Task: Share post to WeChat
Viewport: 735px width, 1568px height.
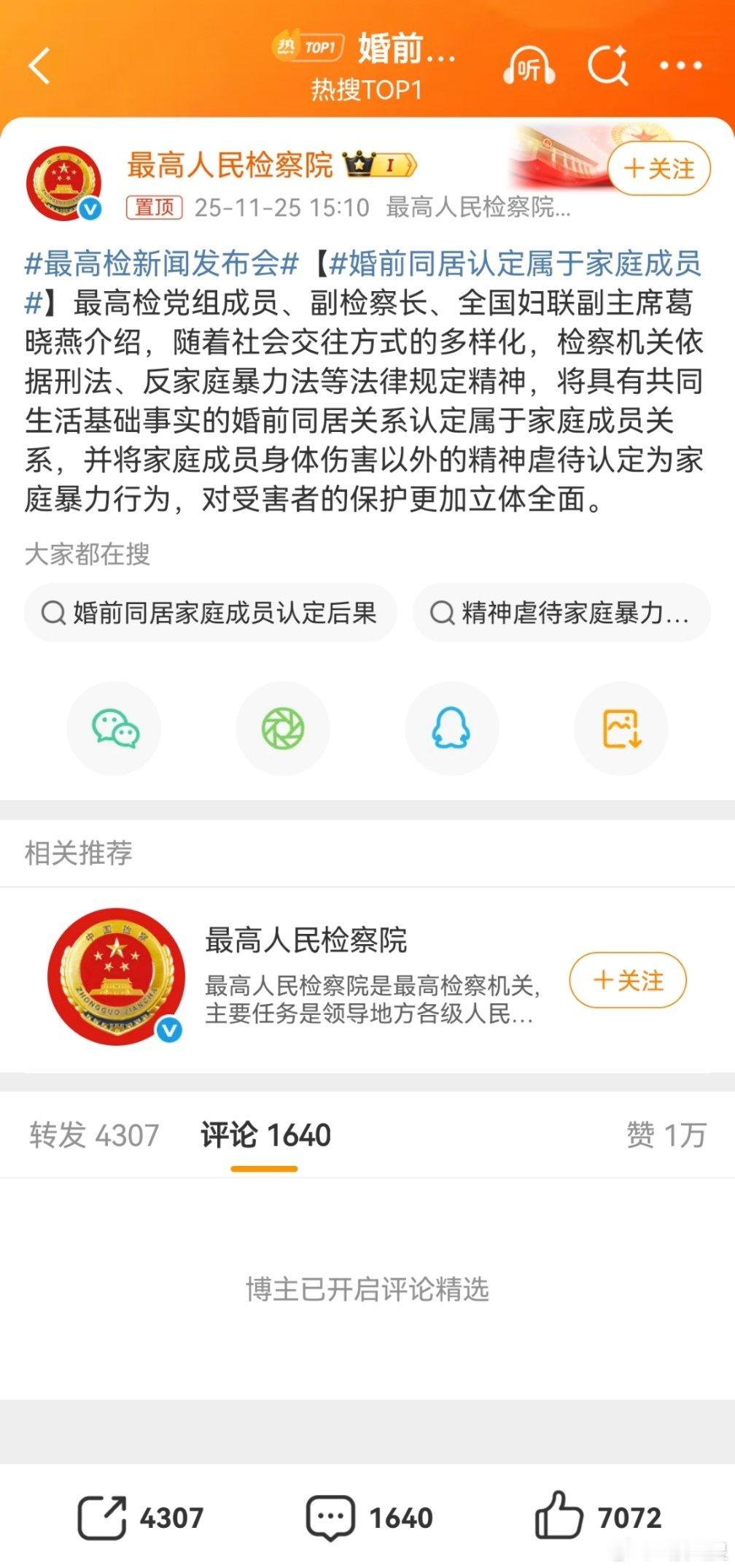Action: tap(114, 727)
